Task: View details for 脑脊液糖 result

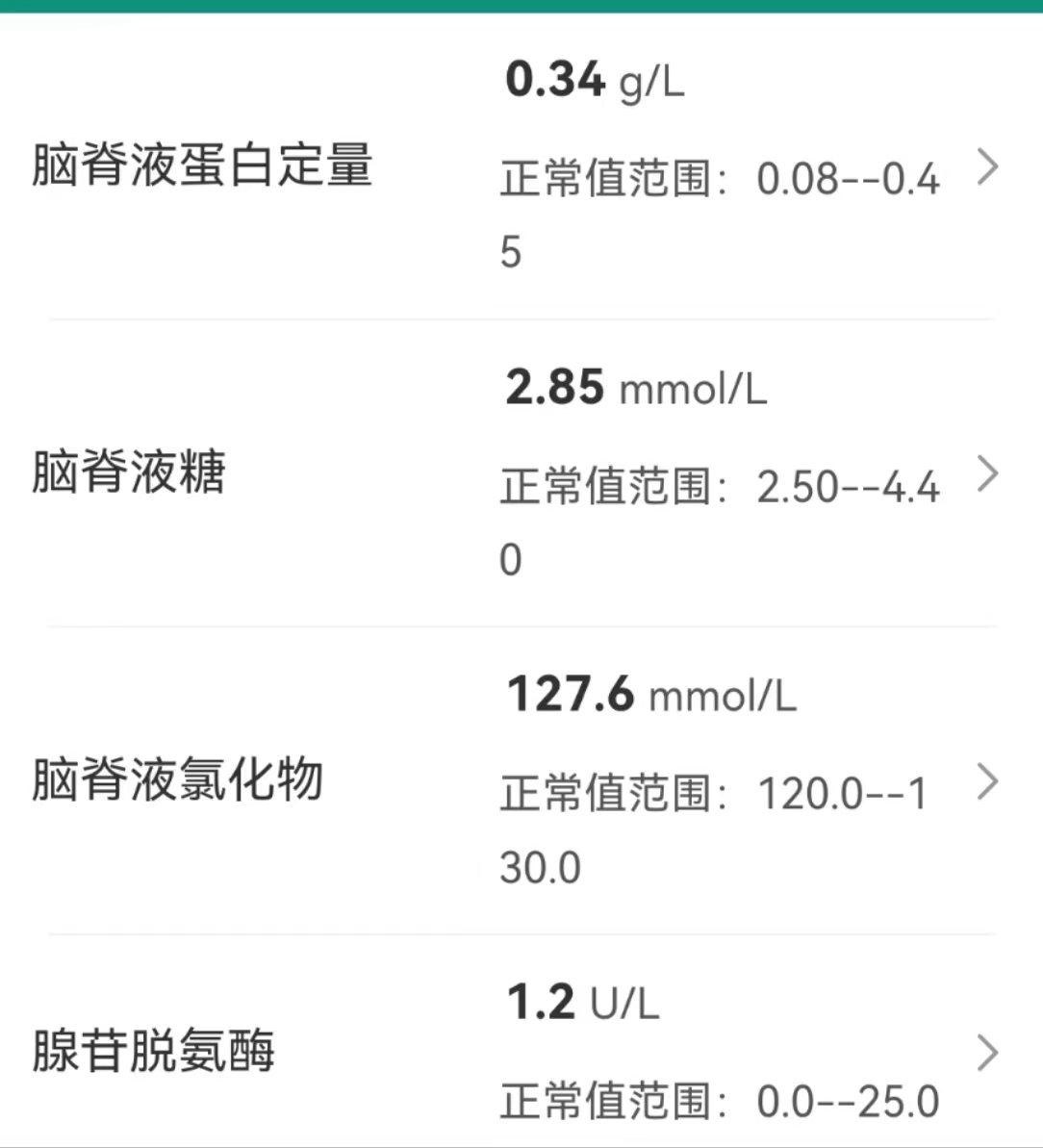Action: pos(987,474)
